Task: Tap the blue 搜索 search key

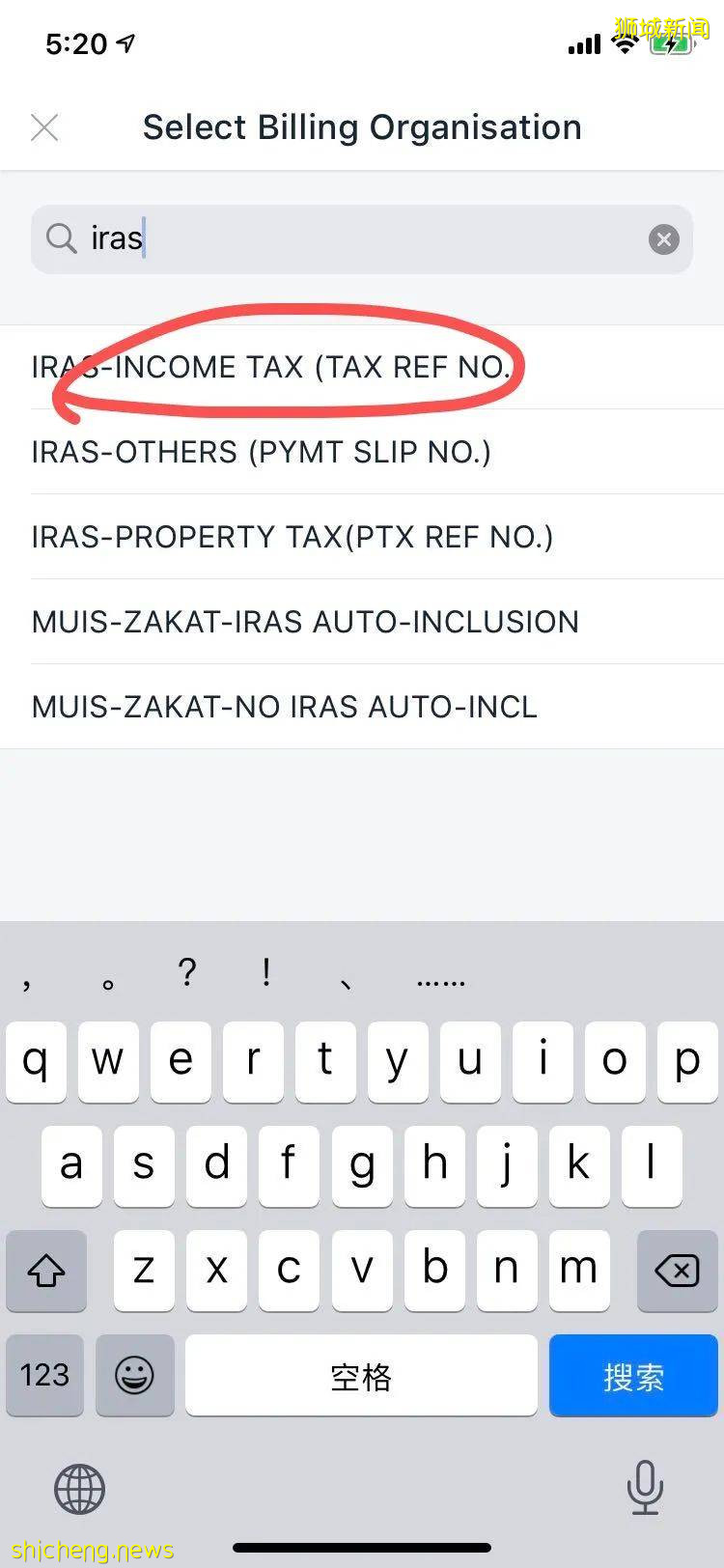Action: pos(633,1376)
